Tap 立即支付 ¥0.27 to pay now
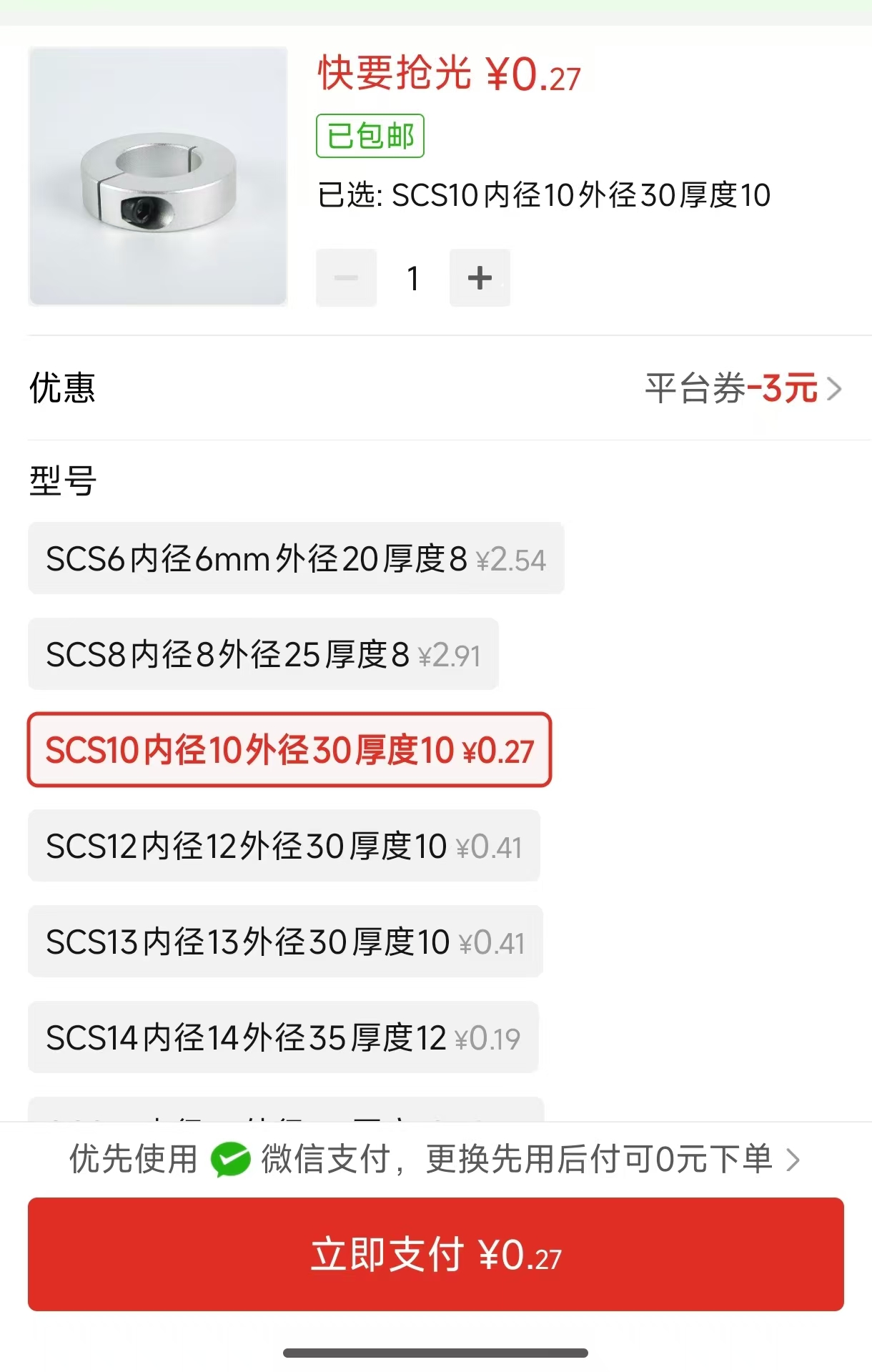Viewport: 872px width, 1372px height. 436,1255
